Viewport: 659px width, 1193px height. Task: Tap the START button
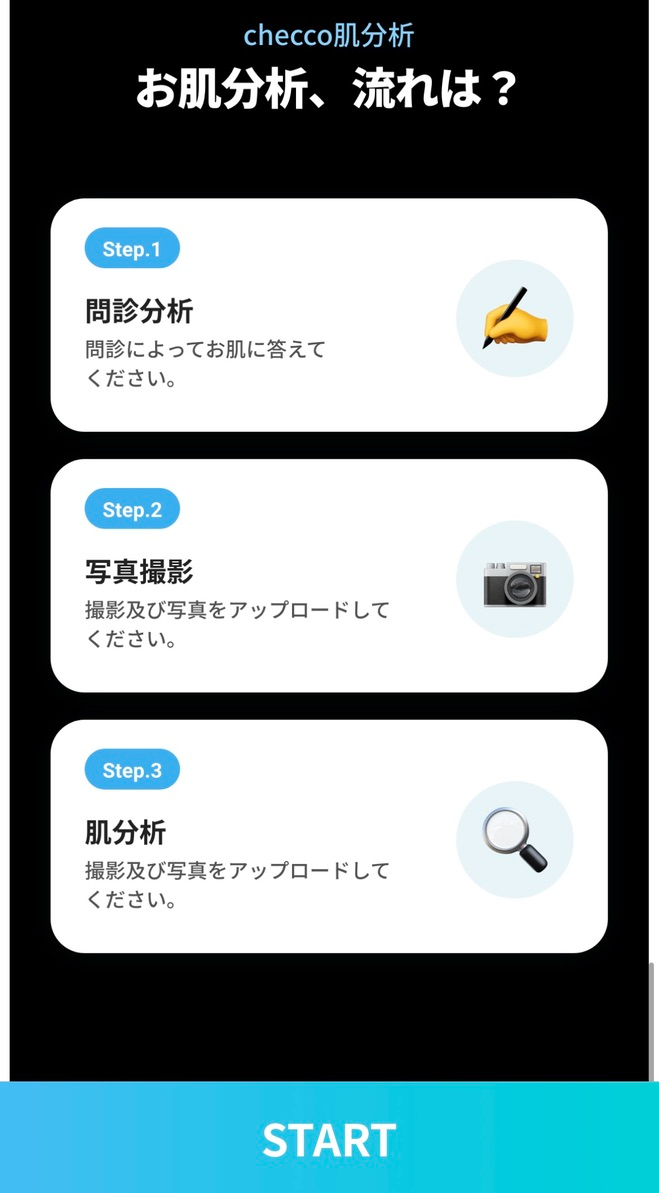329,1138
